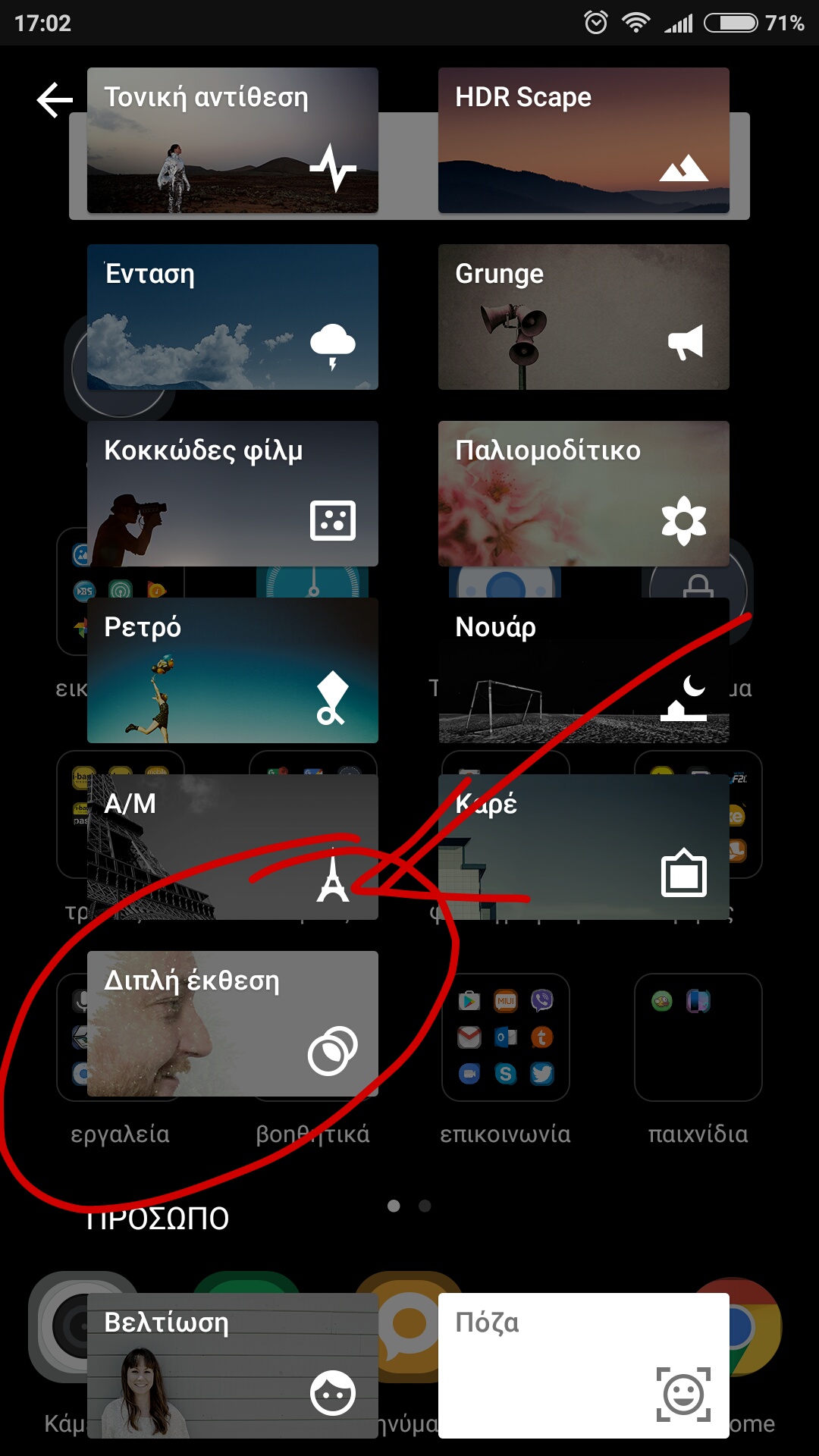Select the Ρετρό filter tile
The width and height of the screenshot is (819, 1456).
click(232, 670)
